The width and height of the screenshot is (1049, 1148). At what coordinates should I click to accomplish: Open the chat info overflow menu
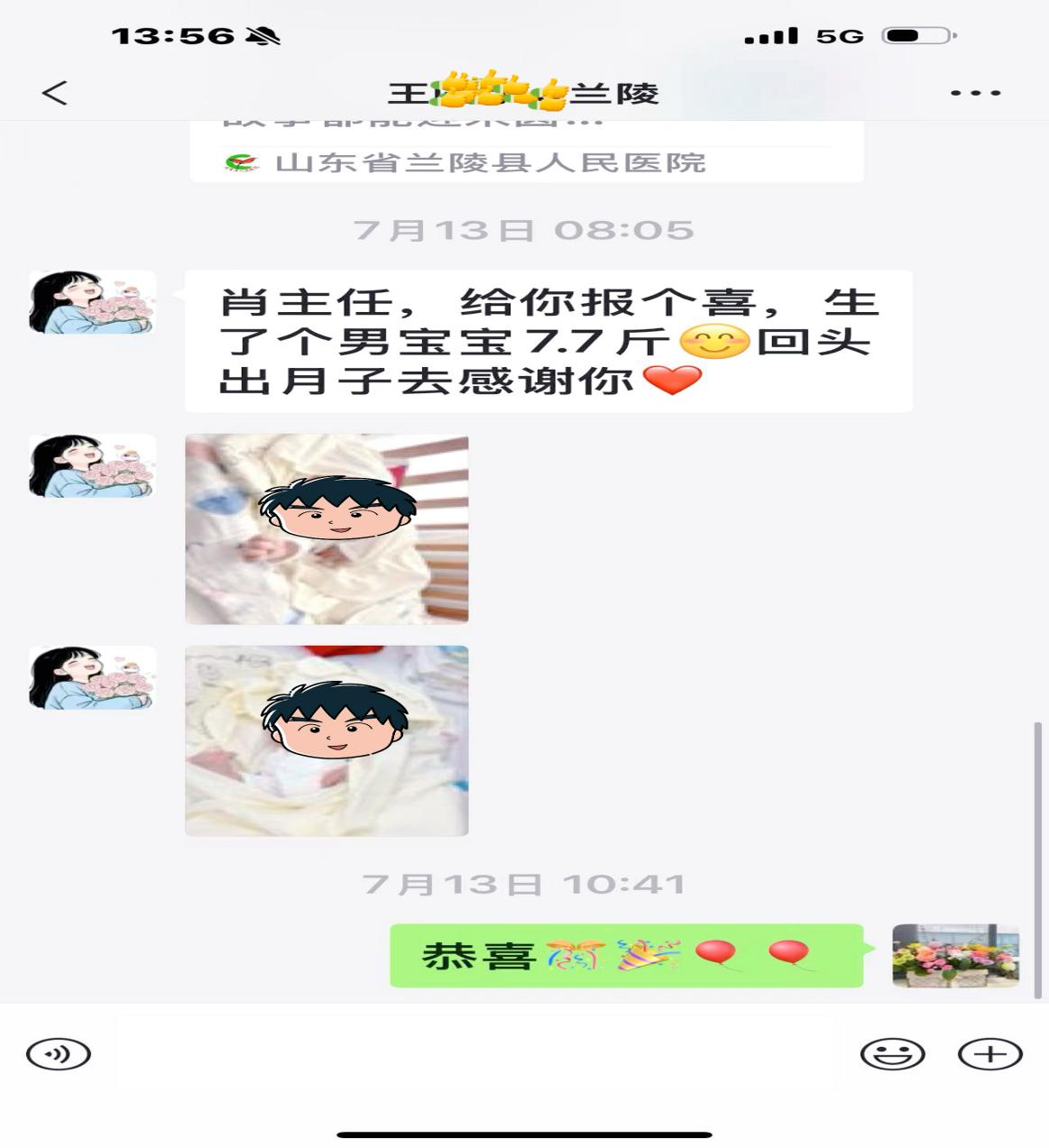click(975, 93)
